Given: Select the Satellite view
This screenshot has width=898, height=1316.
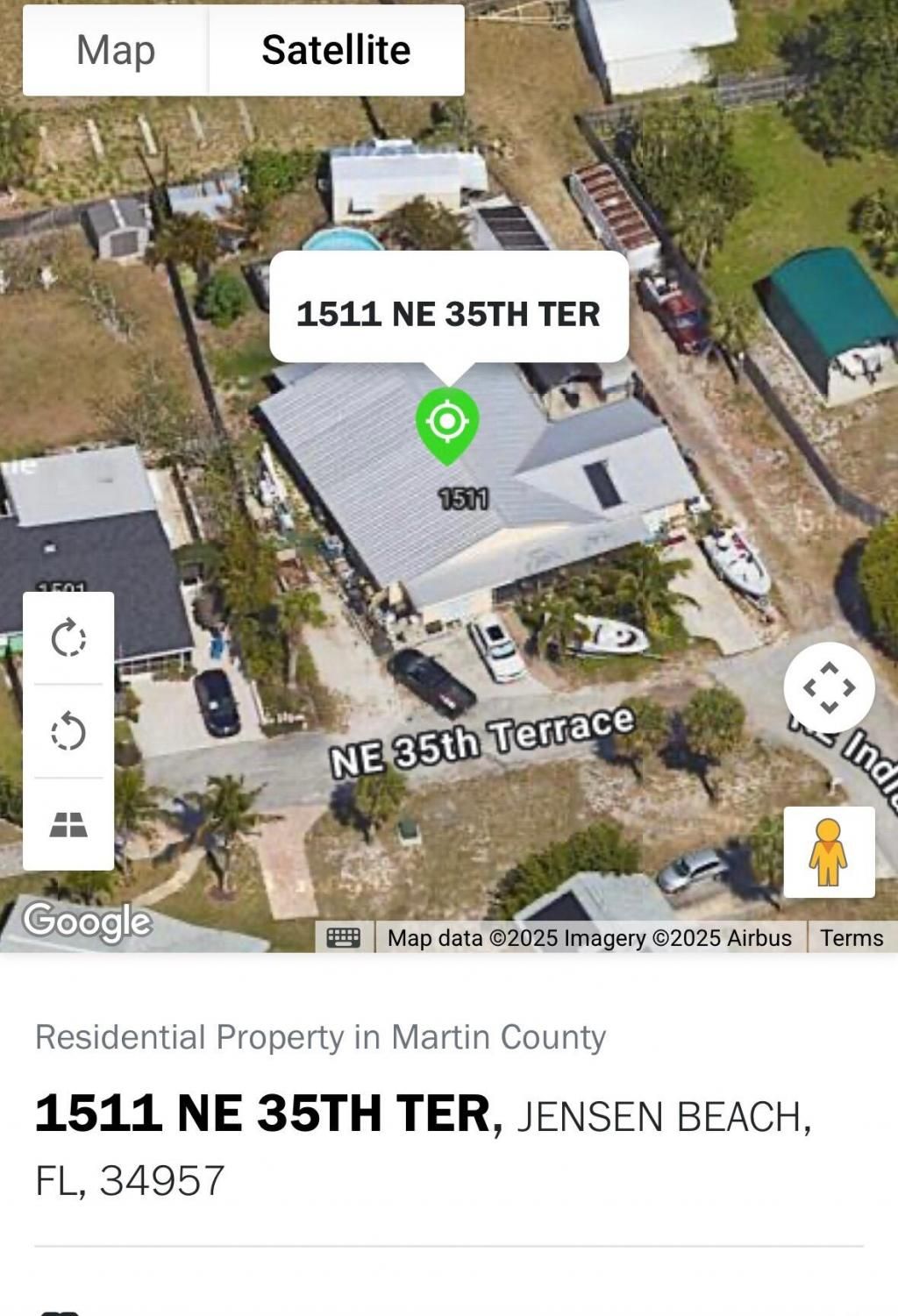Looking at the screenshot, I should pos(336,50).
